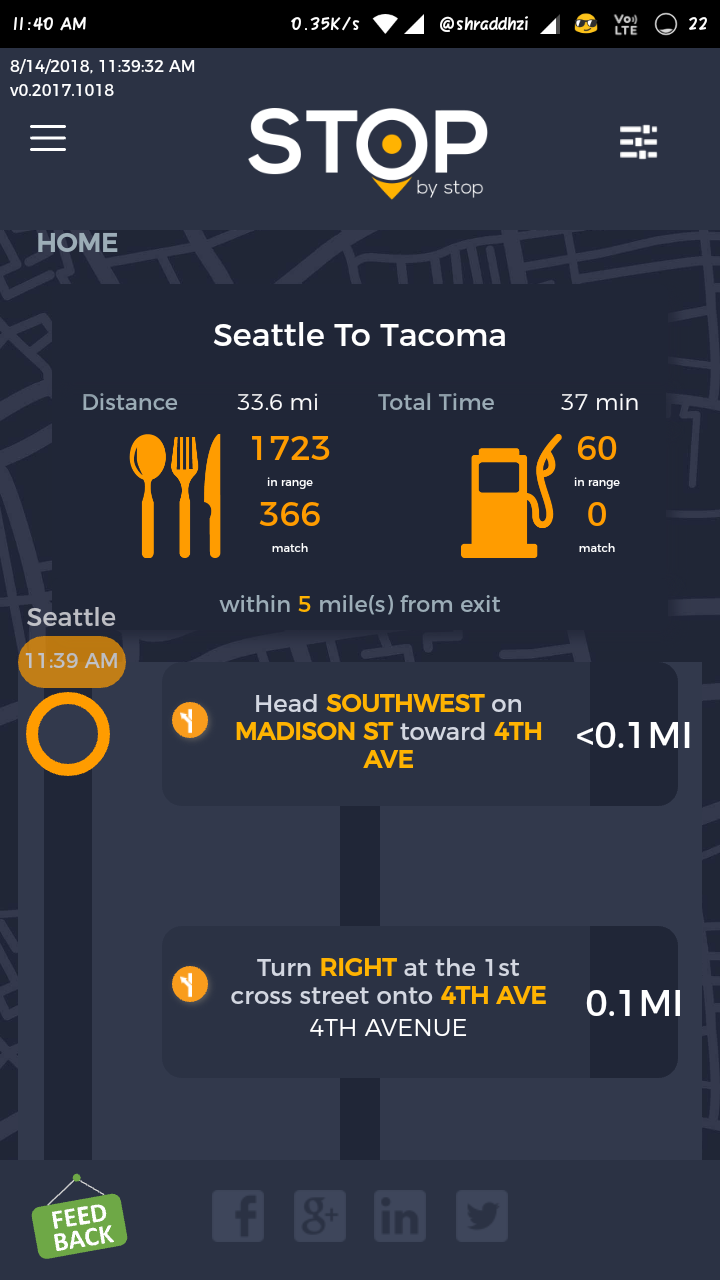The image size is (720, 1280).
Task: Share via Google Plus icon
Action: (320, 1216)
